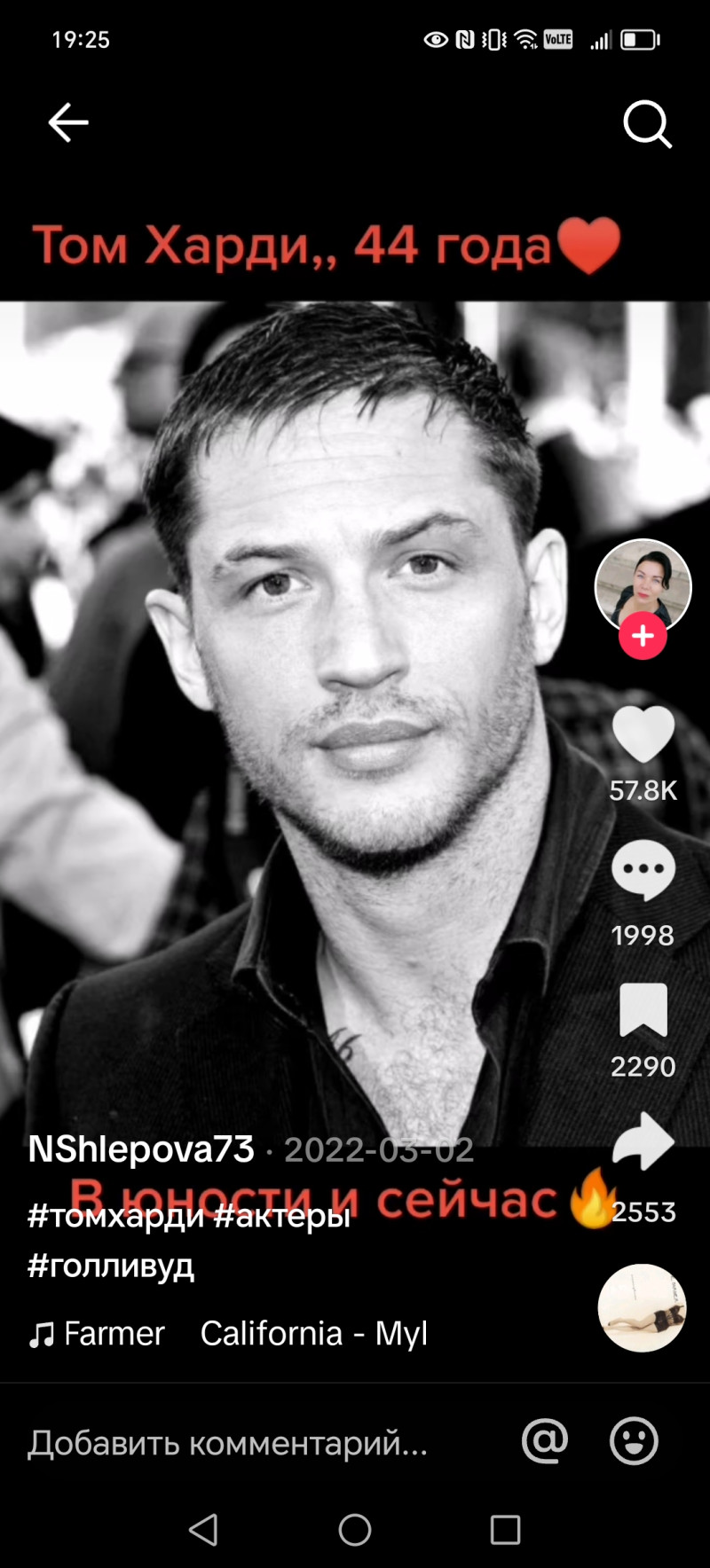Go back with the top arrow

click(67, 122)
